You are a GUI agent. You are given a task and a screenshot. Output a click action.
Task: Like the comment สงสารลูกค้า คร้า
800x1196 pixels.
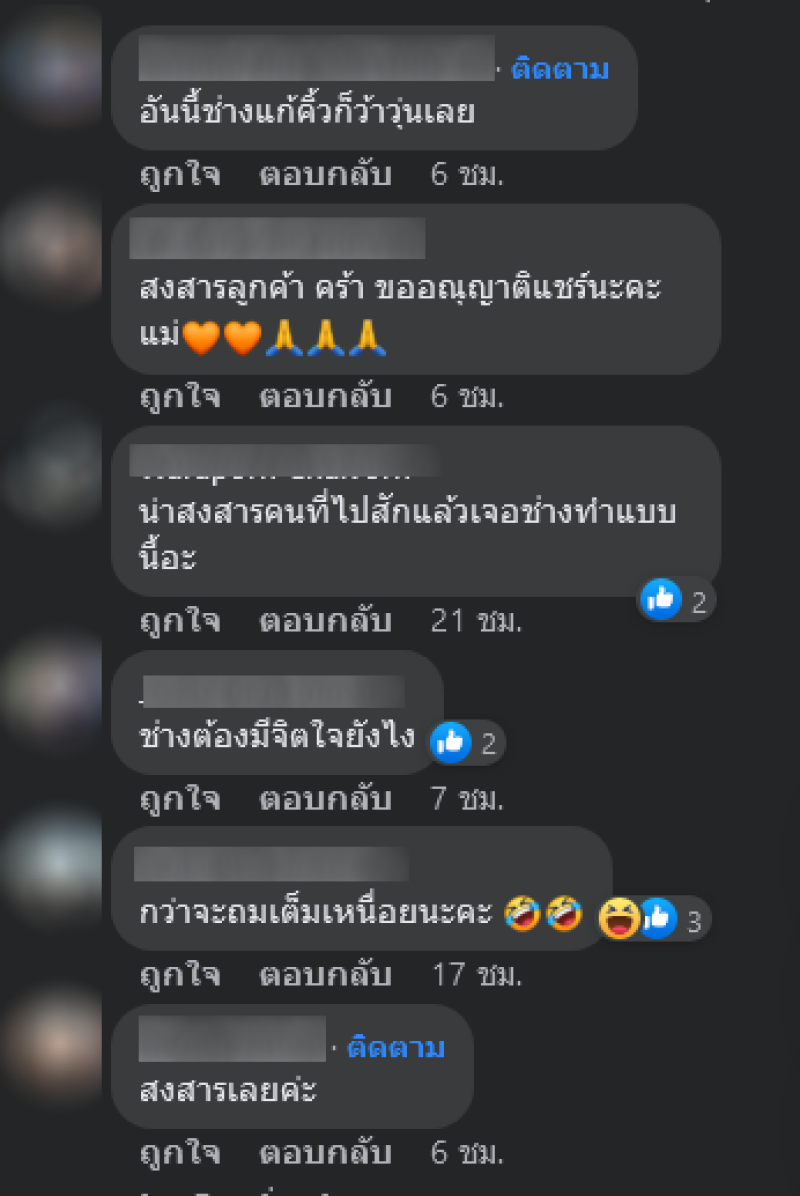[x=179, y=397]
